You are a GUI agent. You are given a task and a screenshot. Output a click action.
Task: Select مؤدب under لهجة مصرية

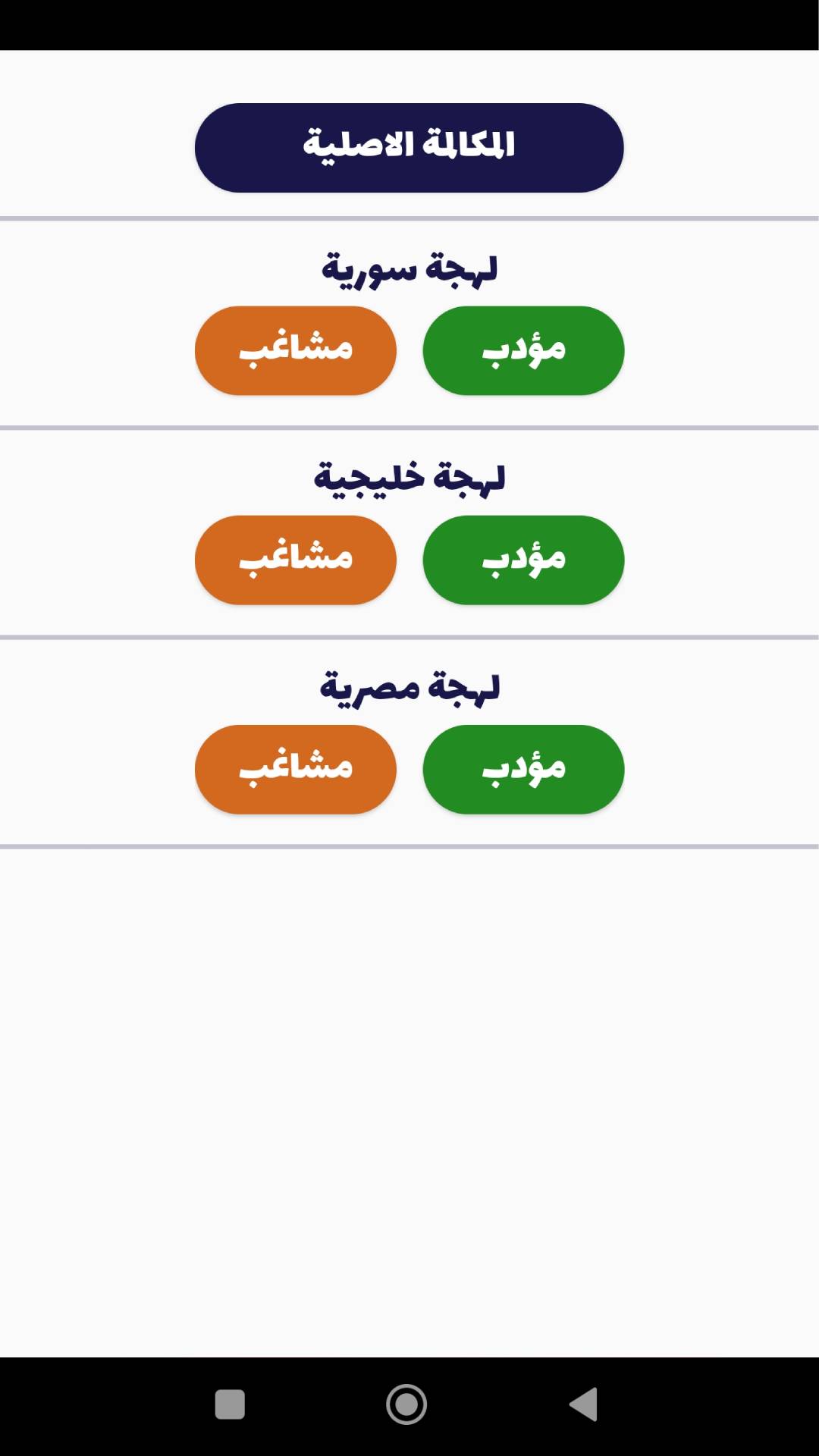pos(523,769)
